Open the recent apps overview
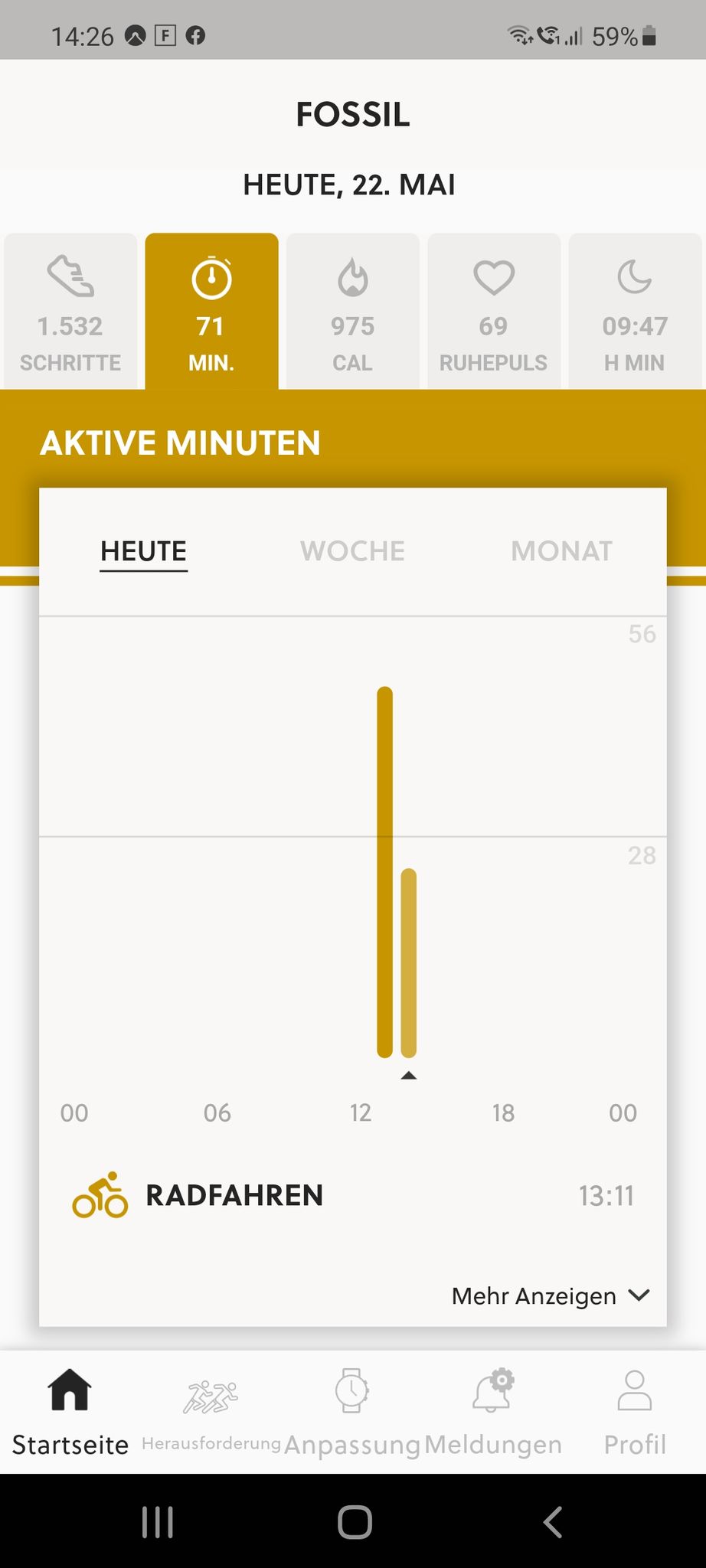Viewport: 706px width, 1568px height. tap(158, 1522)
